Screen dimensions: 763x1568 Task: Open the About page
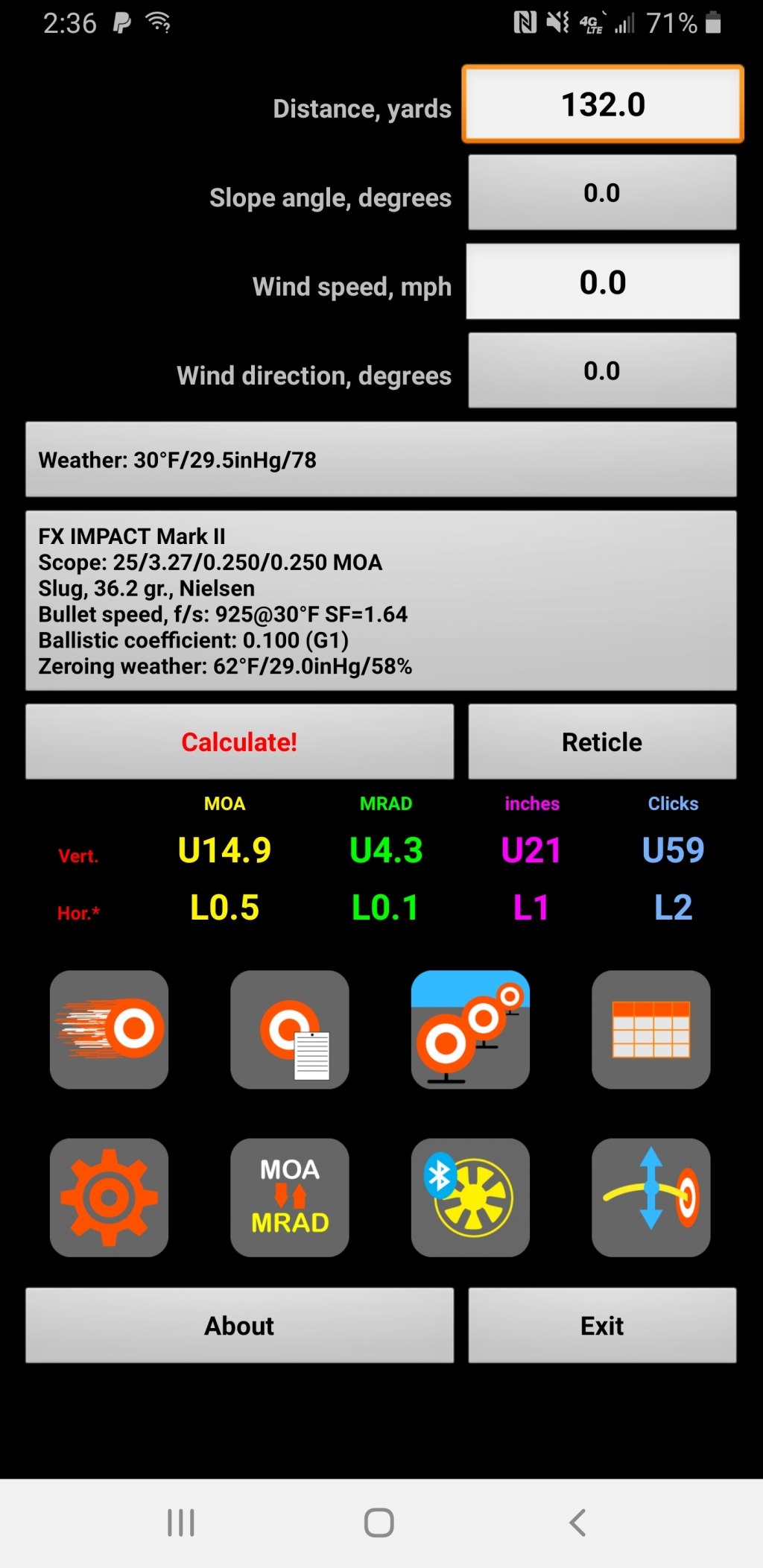(239, 1326)
